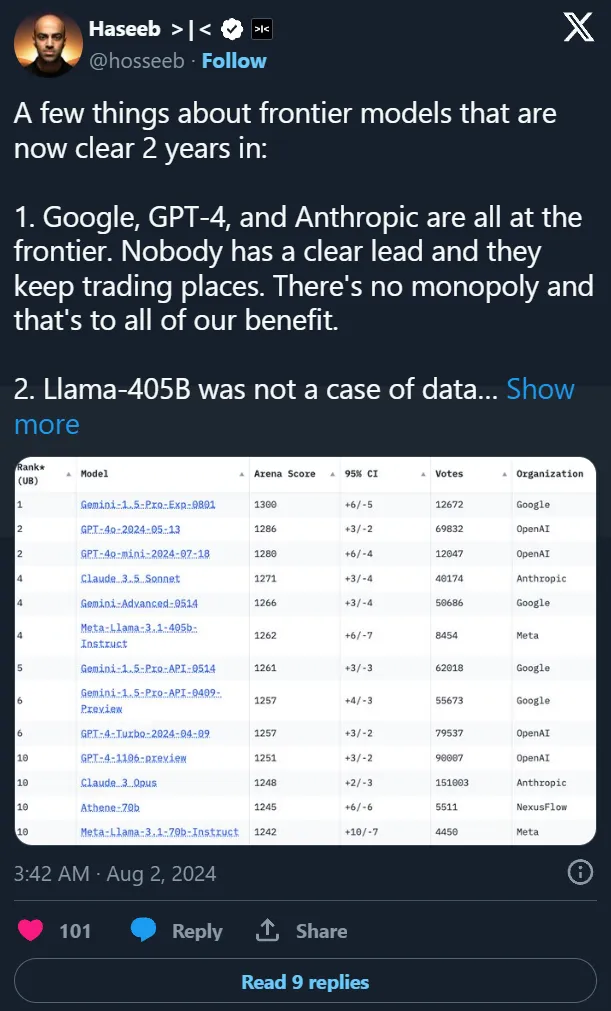The width and height of the screenshot is (611, 1011).
Task: Read 9 replies to the tweet
Action: [x=305, y=982]
